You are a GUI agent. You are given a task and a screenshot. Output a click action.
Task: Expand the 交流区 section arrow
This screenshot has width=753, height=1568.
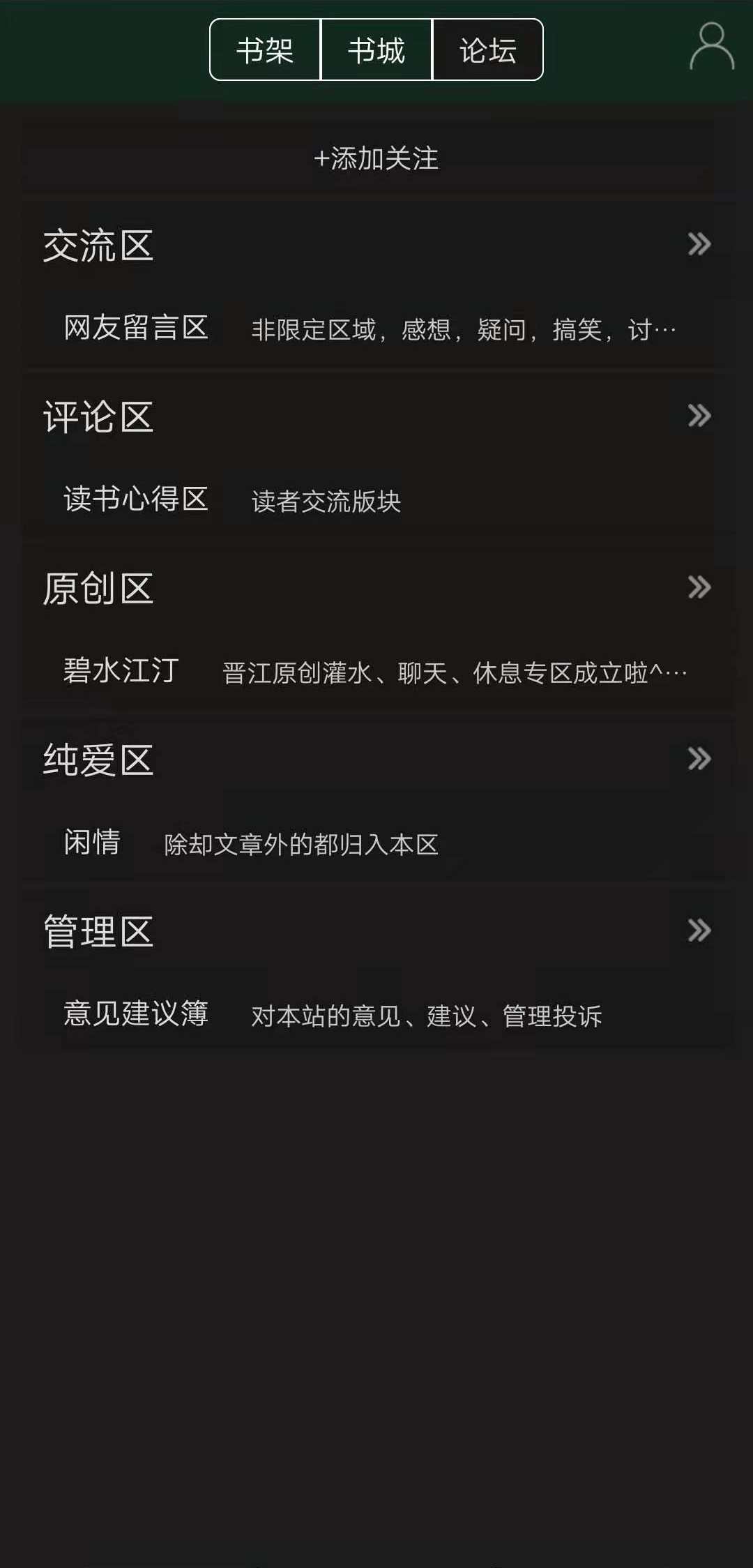click(699, 244)
